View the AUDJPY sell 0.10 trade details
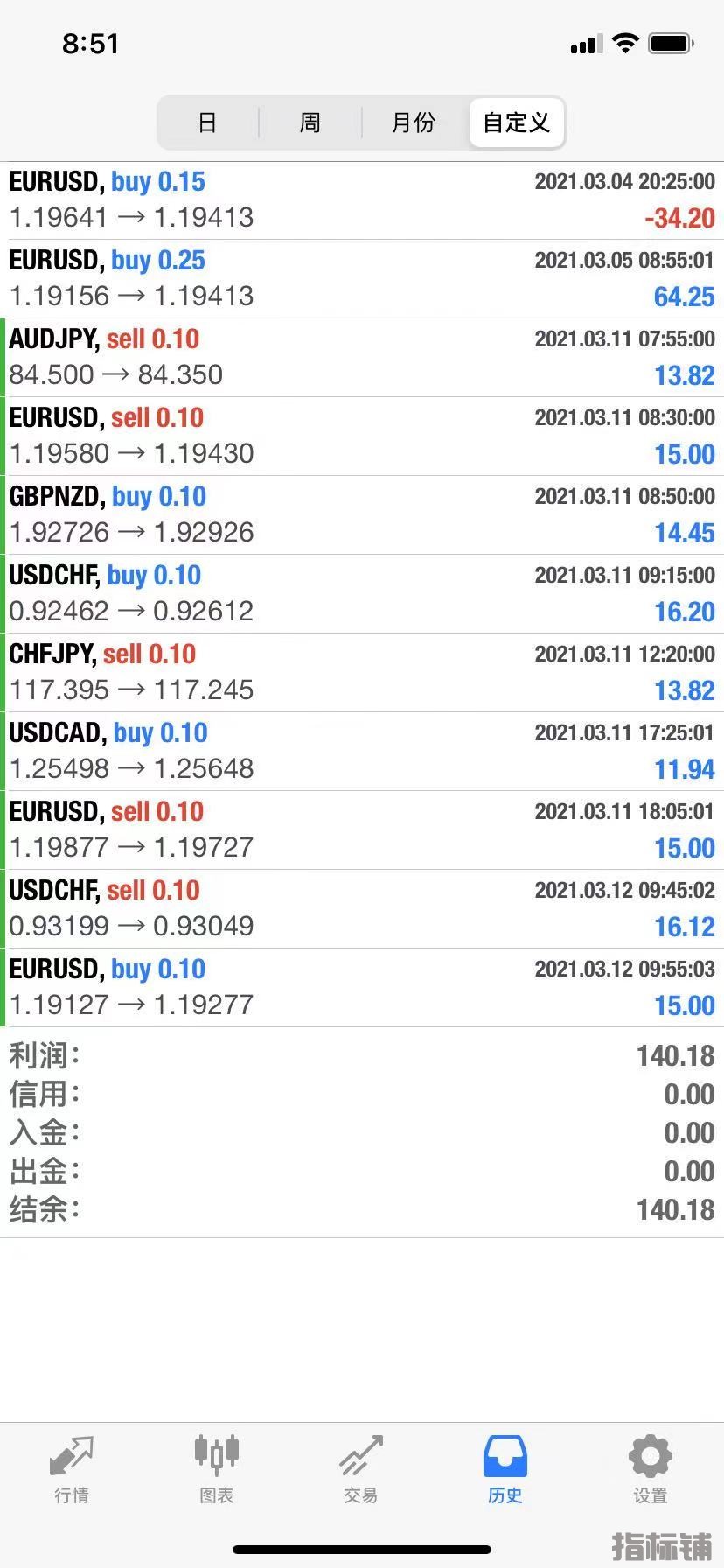Viewport: 724px width, 1568px height. 362,358
